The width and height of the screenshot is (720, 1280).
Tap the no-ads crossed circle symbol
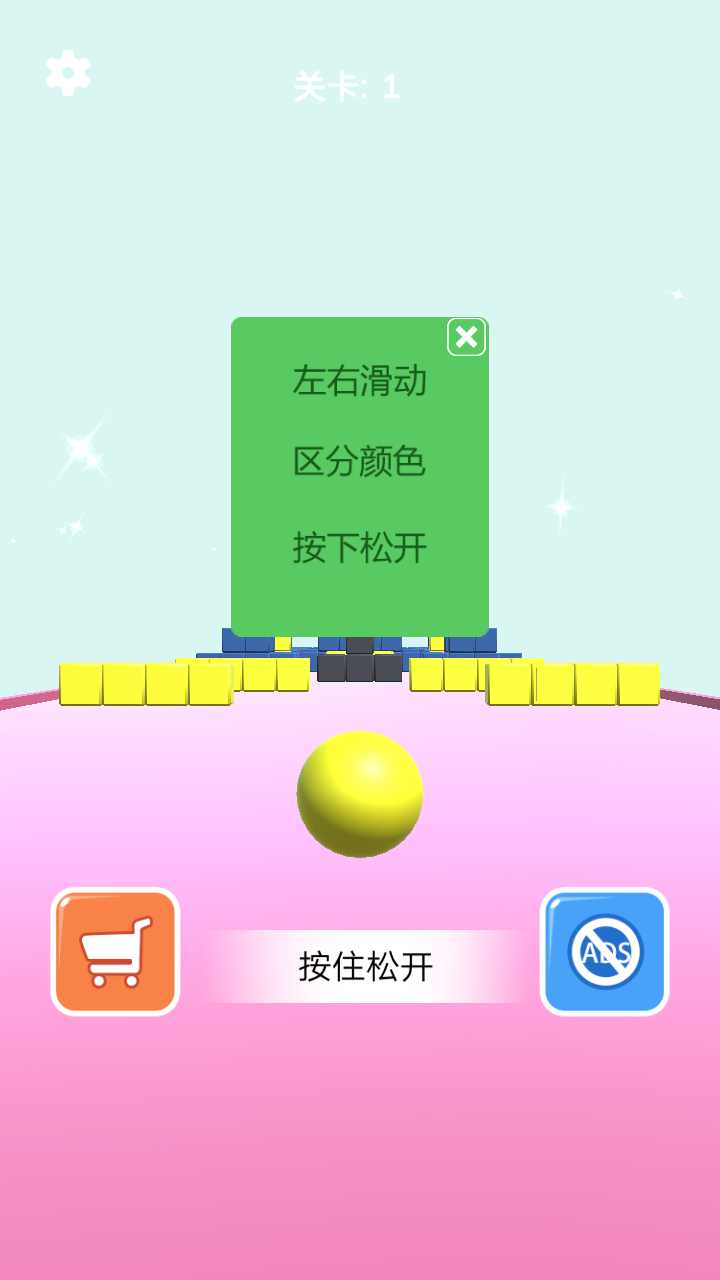[604, 952]
